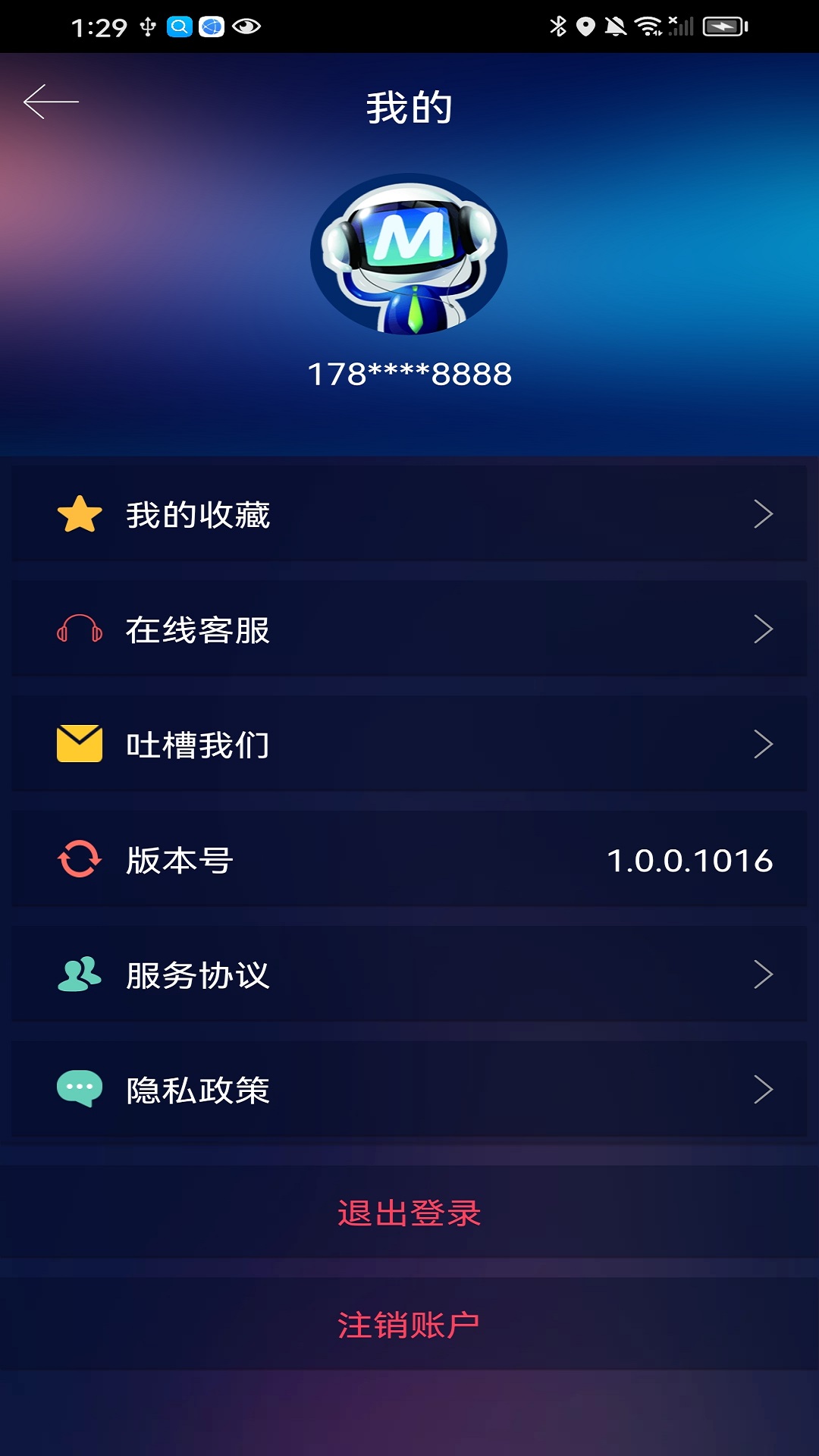Tap the star icon beside 我的收藏
Image resolution: width=819 pixels, height=1456 pixels.
coord(78,514)
